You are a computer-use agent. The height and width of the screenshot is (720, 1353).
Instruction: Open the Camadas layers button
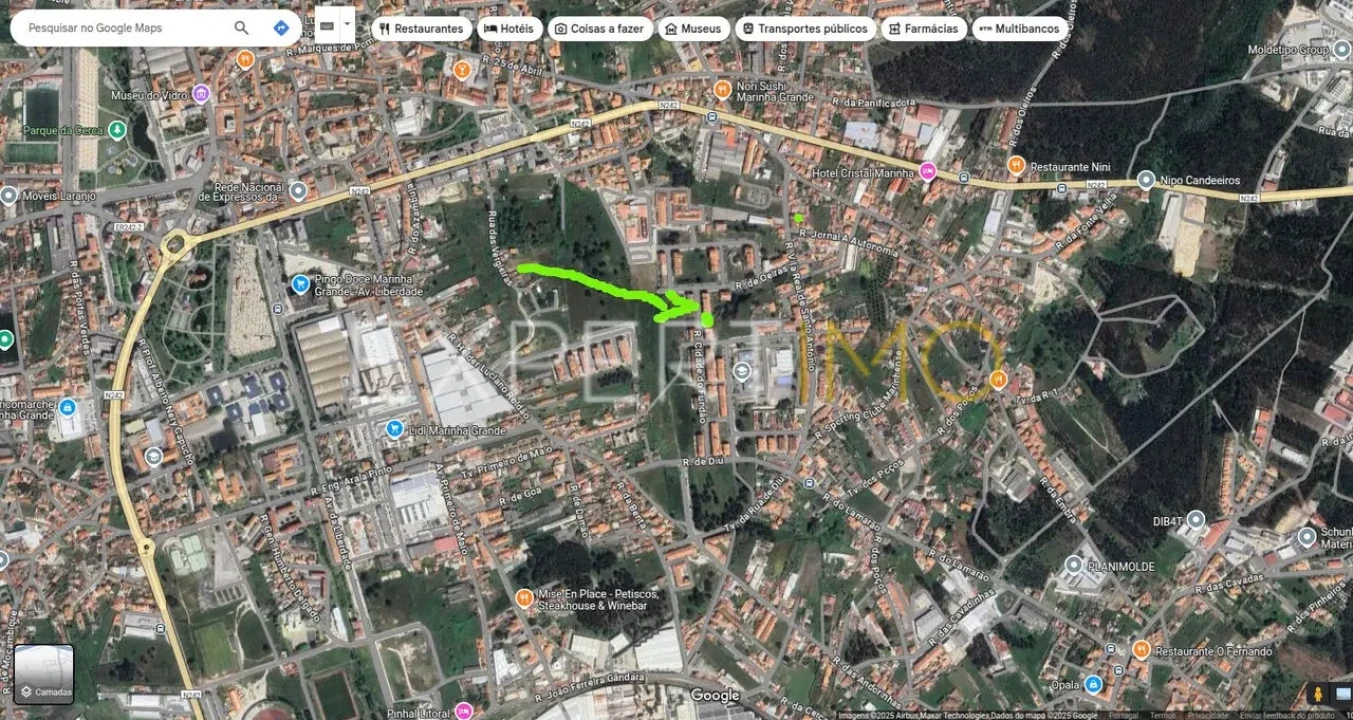[44, 674]
